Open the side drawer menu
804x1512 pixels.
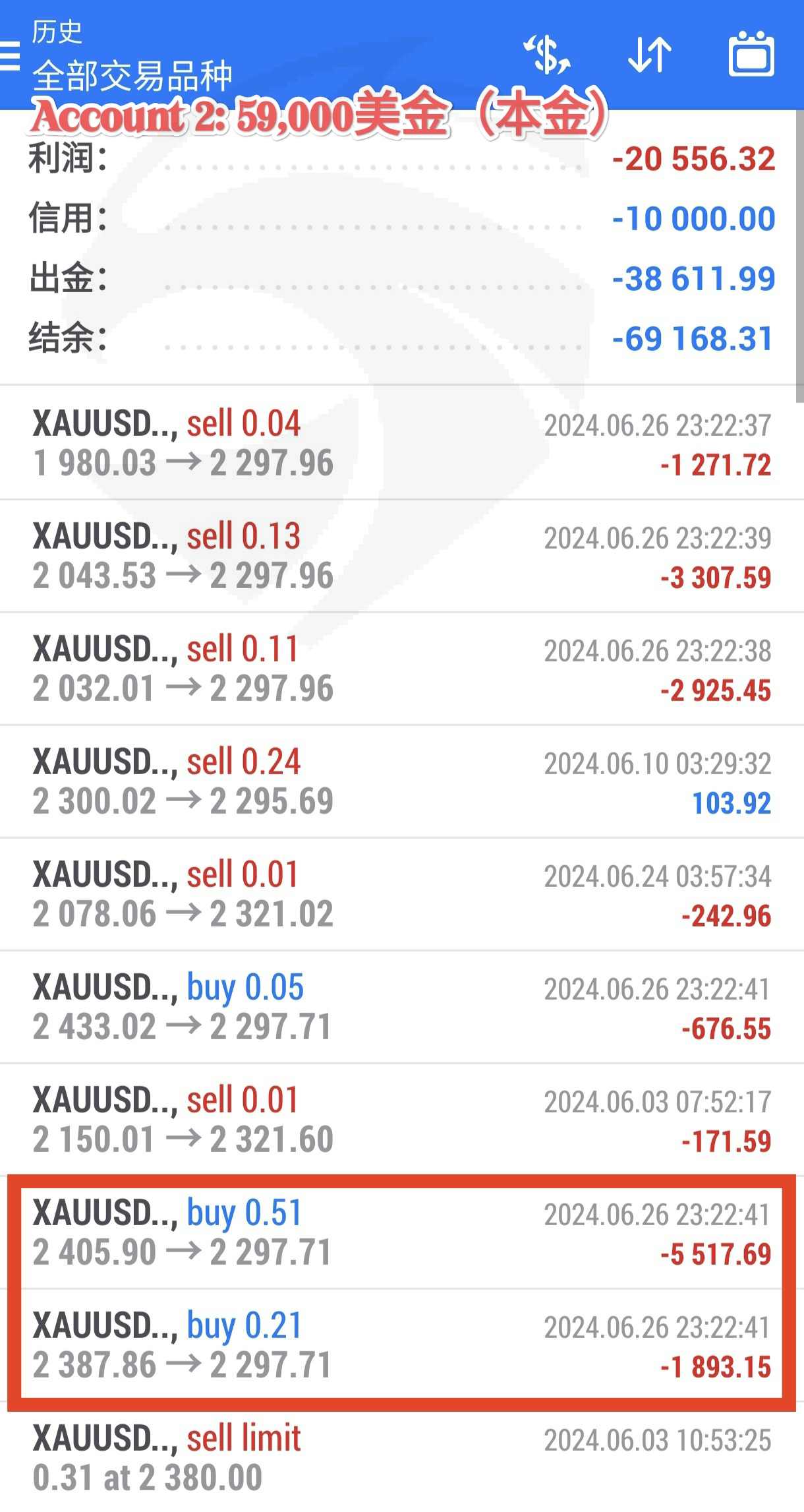click(x=9, y=55)
